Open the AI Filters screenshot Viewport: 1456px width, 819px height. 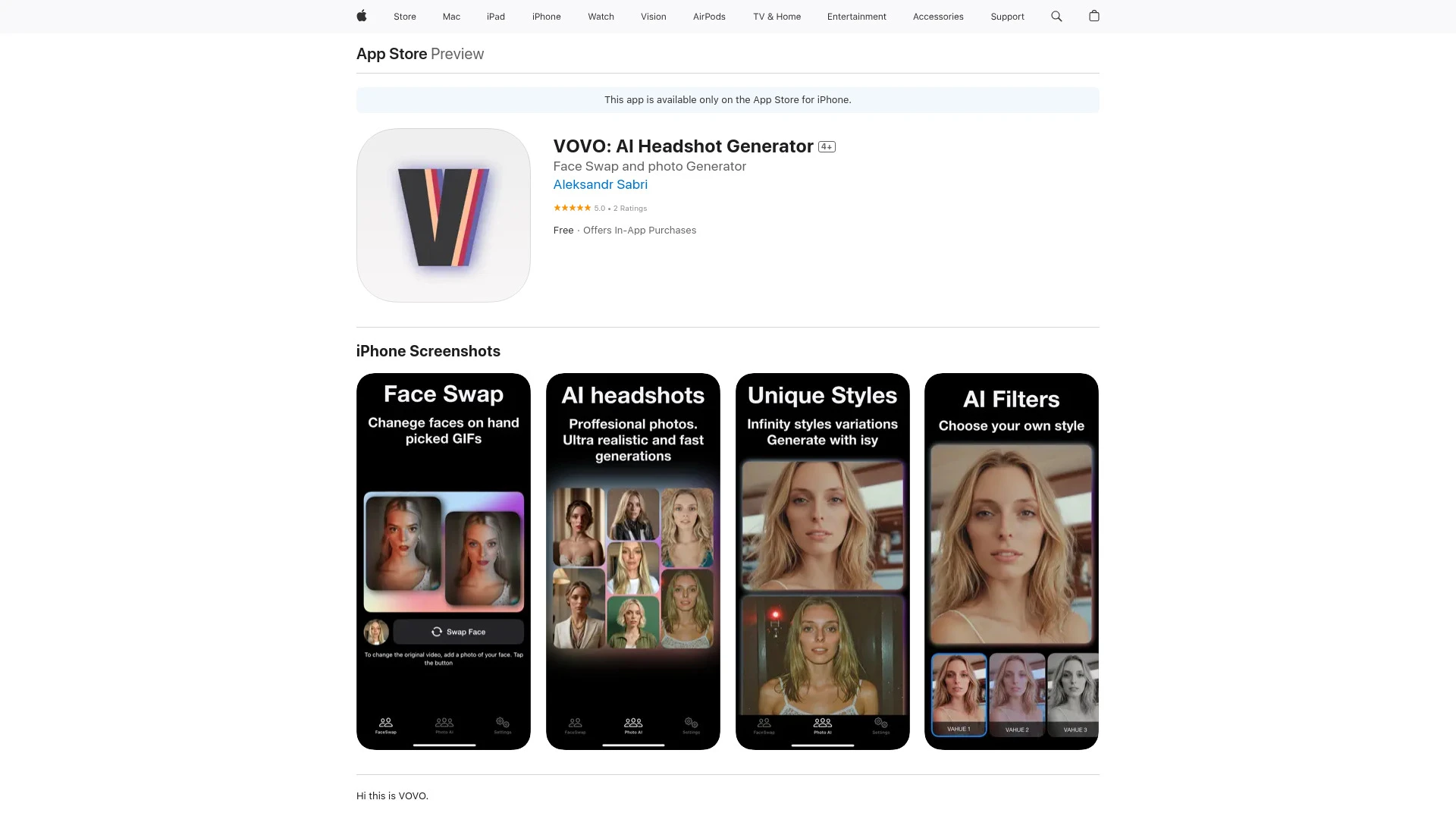[1011, 561]
